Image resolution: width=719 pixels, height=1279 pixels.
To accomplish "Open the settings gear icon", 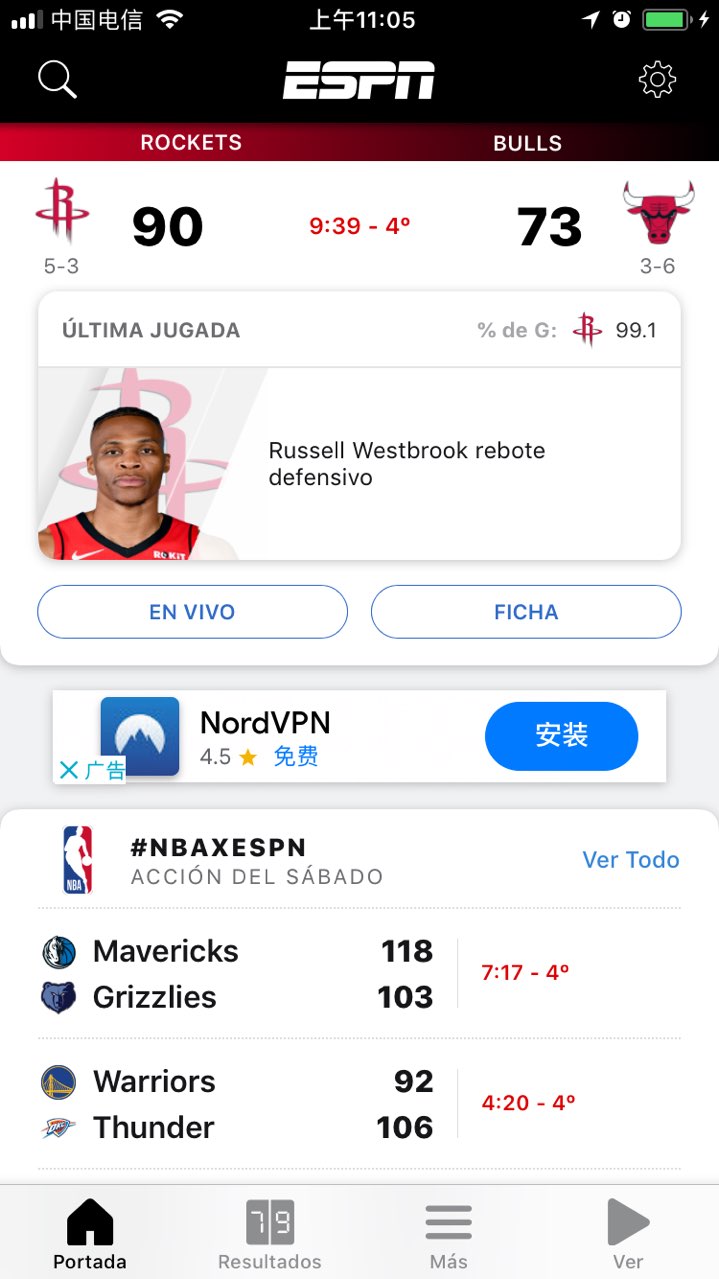I will (x=657, y=79).
